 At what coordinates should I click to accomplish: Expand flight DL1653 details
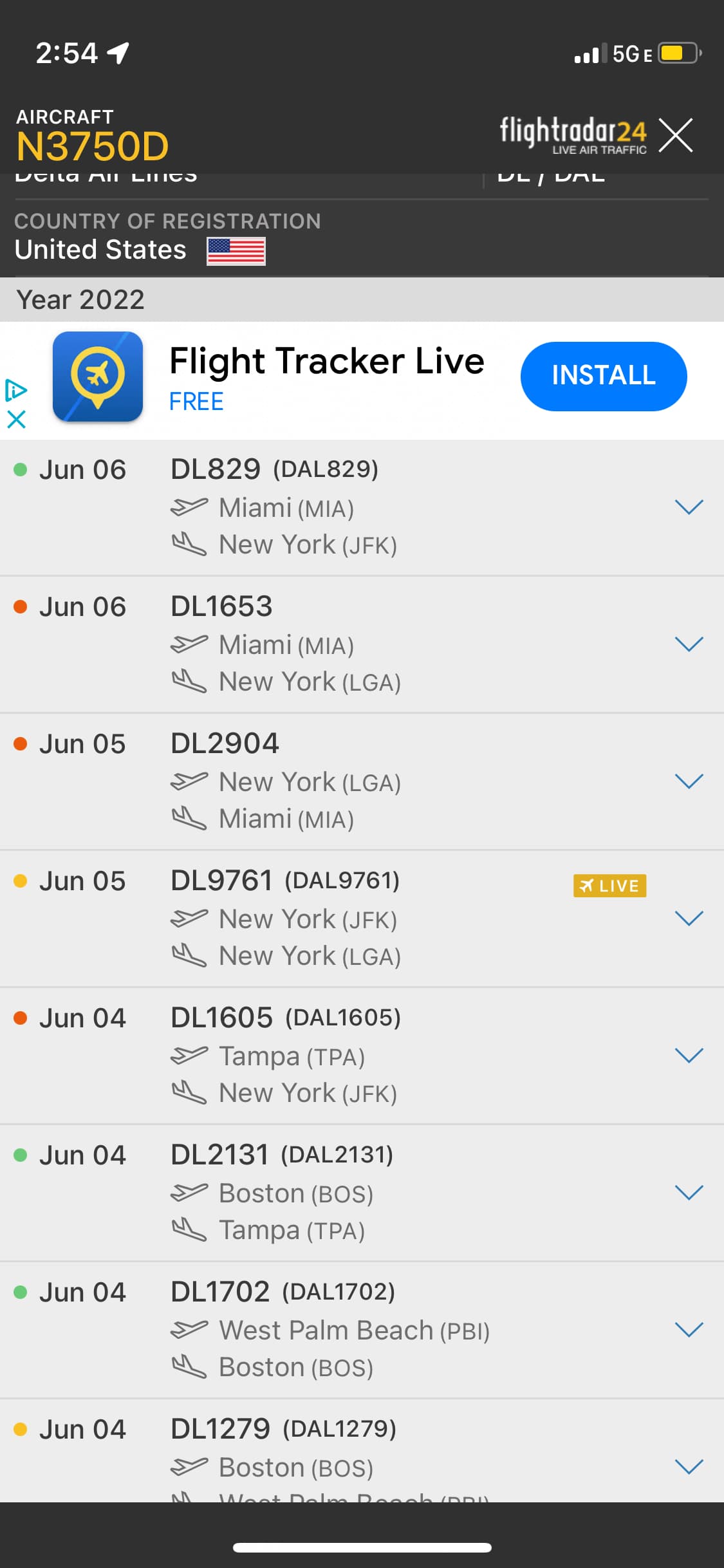coord(689,644)
